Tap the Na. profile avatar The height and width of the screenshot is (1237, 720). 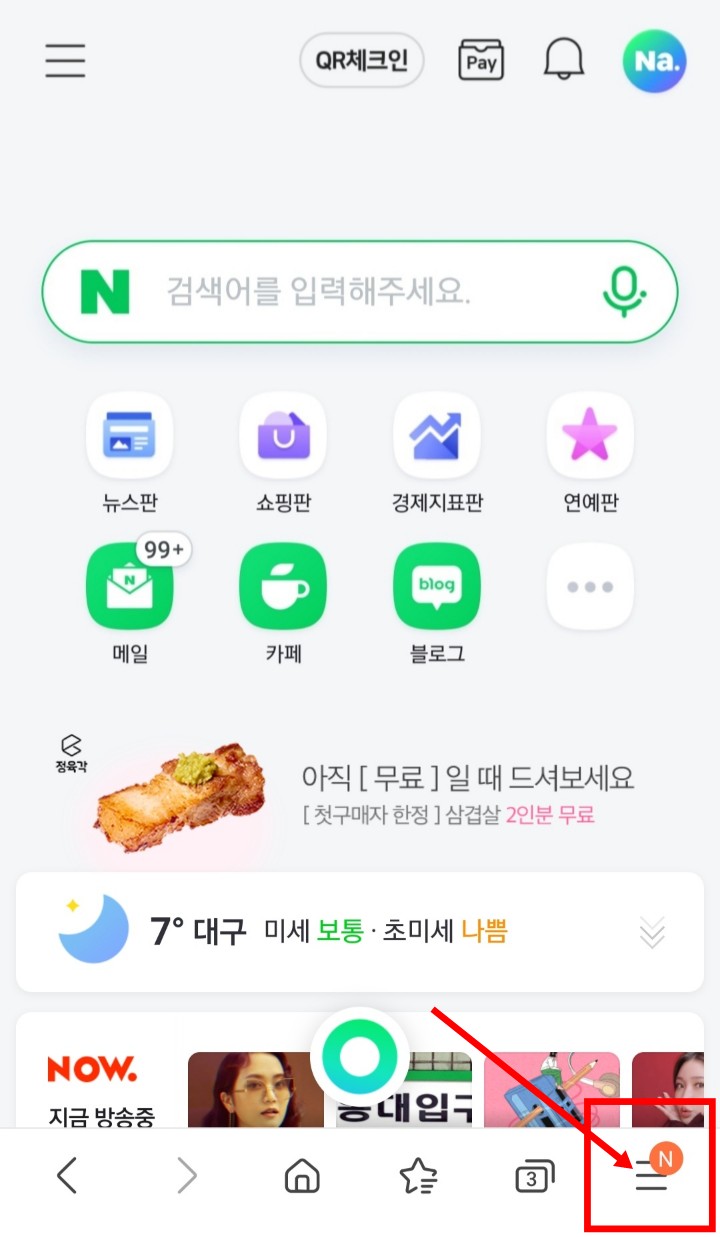click(x=654, y=60)
